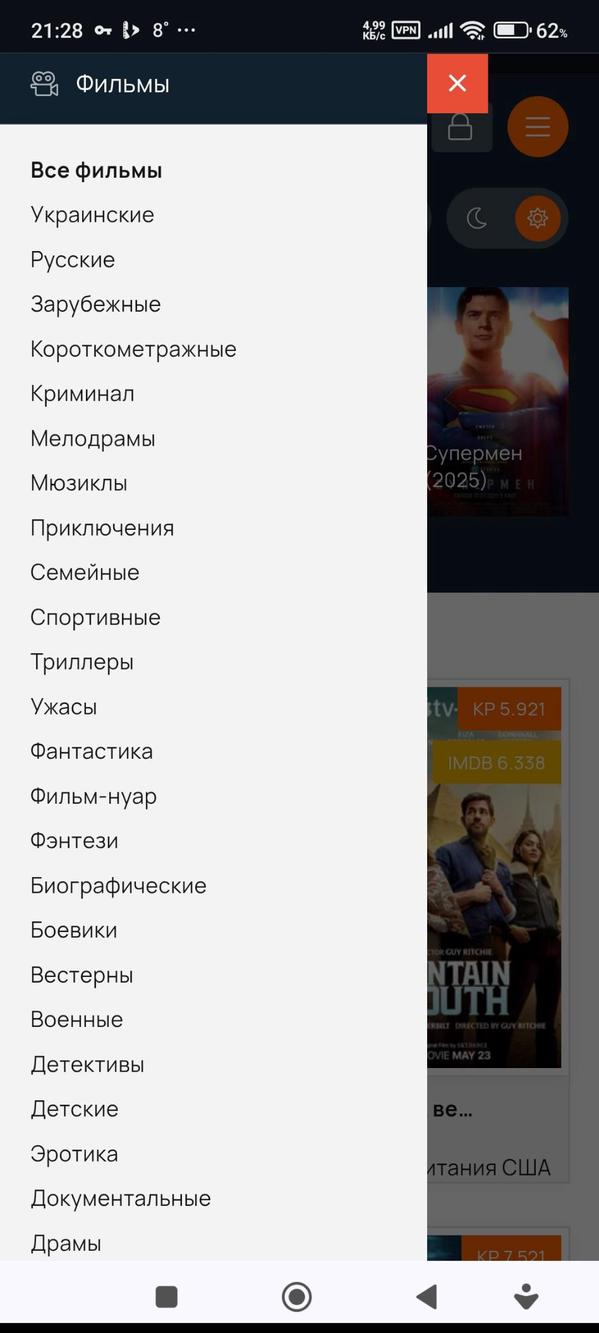This screenshot has width=599, height=1333.
Task: Select Украинские films
Action: coord(92,215)
